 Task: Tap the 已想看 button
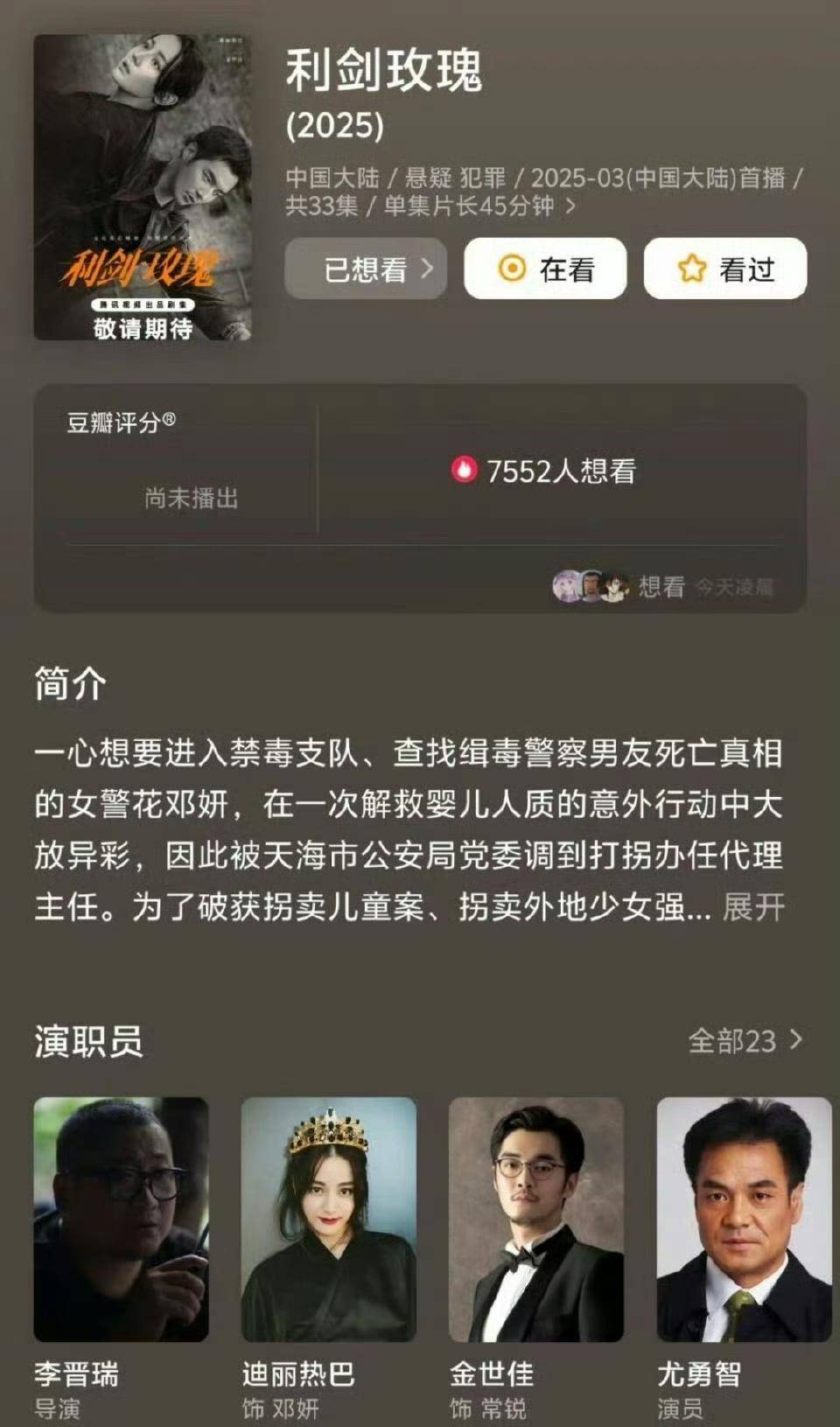coord(366,269)
